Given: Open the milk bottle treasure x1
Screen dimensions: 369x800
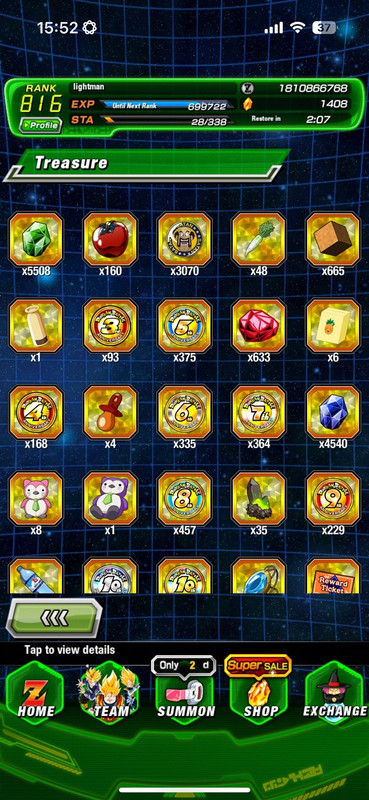Looking at the screenshot, I should [36, 326].
